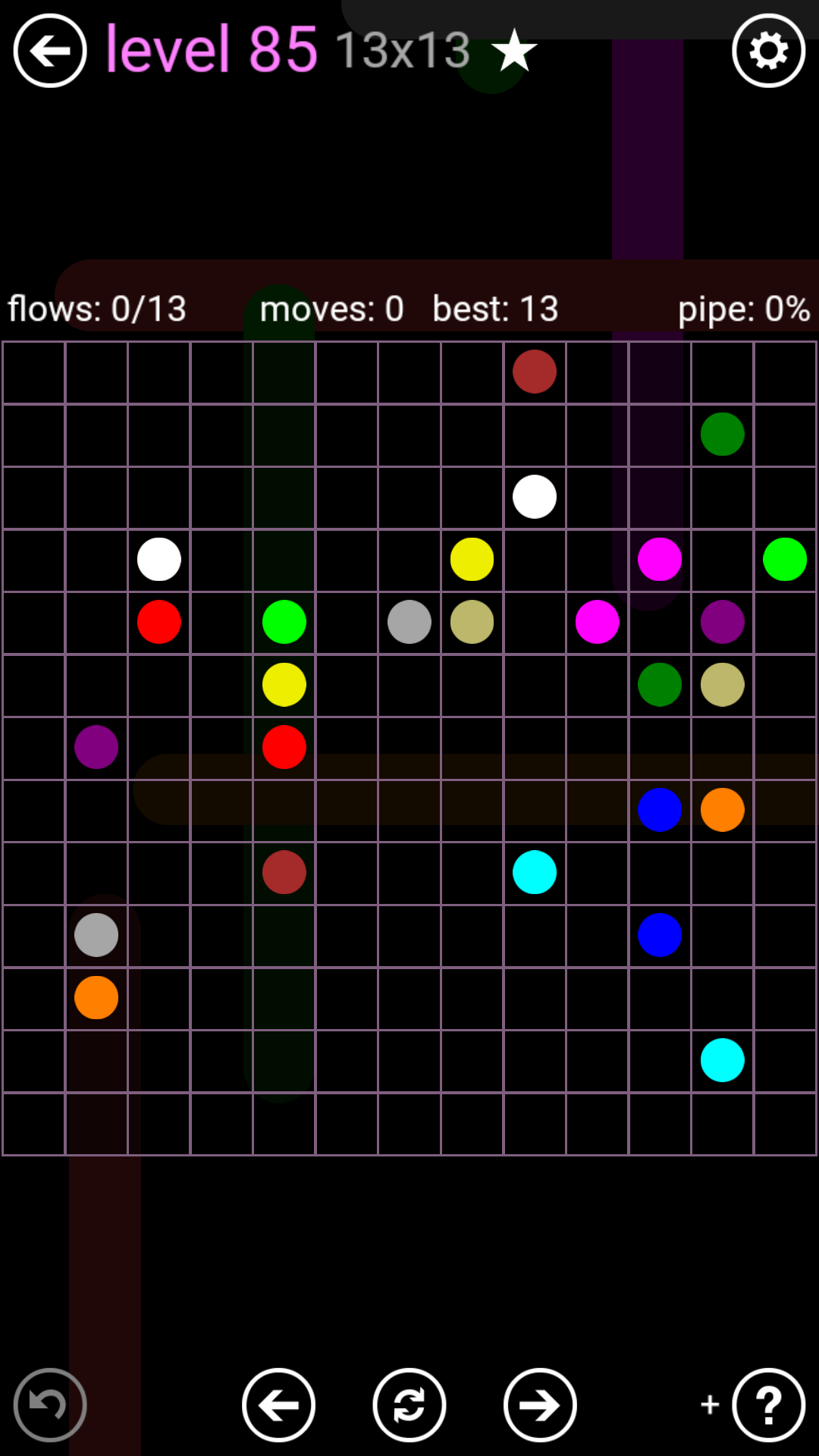Select the brown-red dot in the top row
Viewport: 819px width, 1456px height.
coord(535,372)
